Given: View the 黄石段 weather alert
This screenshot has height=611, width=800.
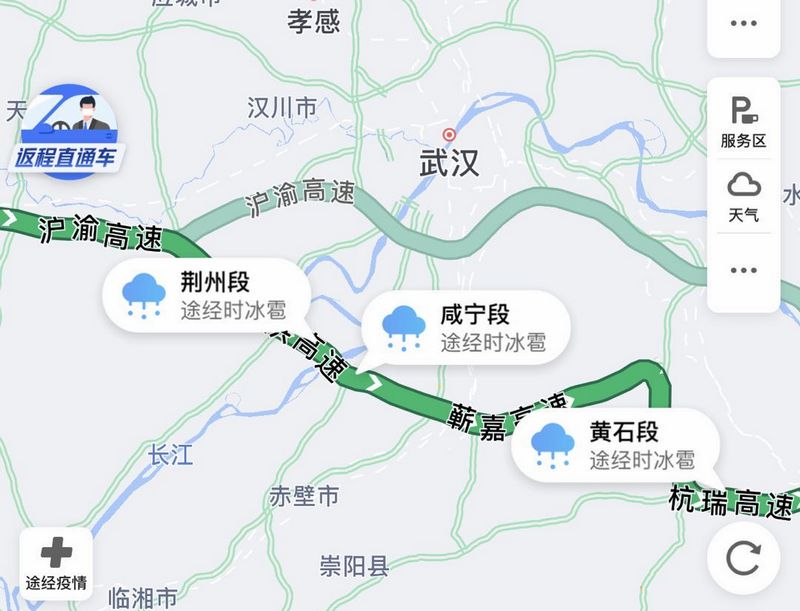Looking at the screenshot, I should (614, 446).
